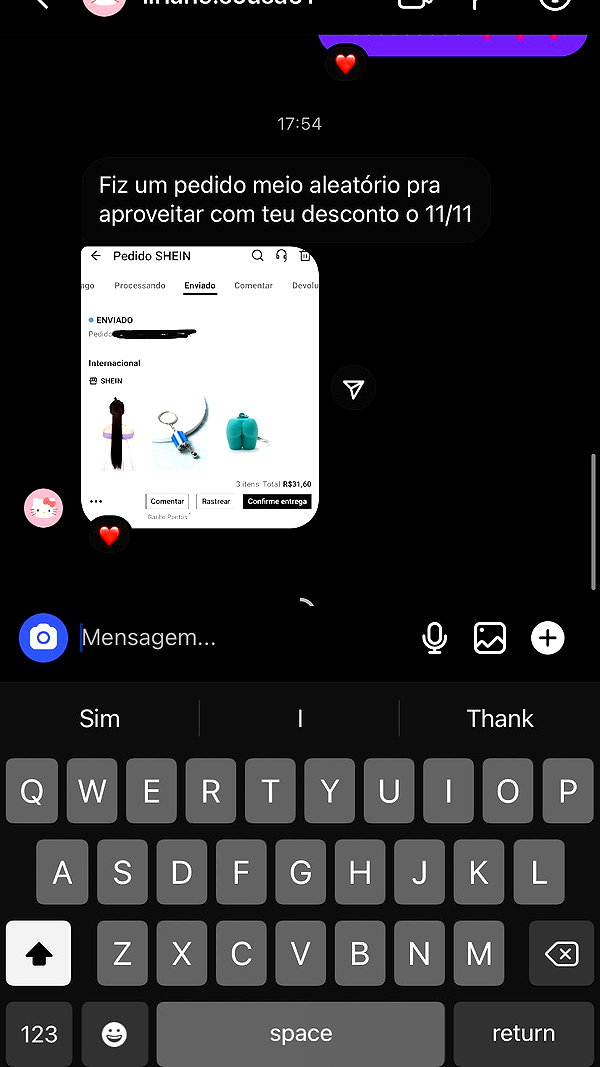600x1067 pixels.
Task: Open the camera from the message bar
Action: coord(44,638)
